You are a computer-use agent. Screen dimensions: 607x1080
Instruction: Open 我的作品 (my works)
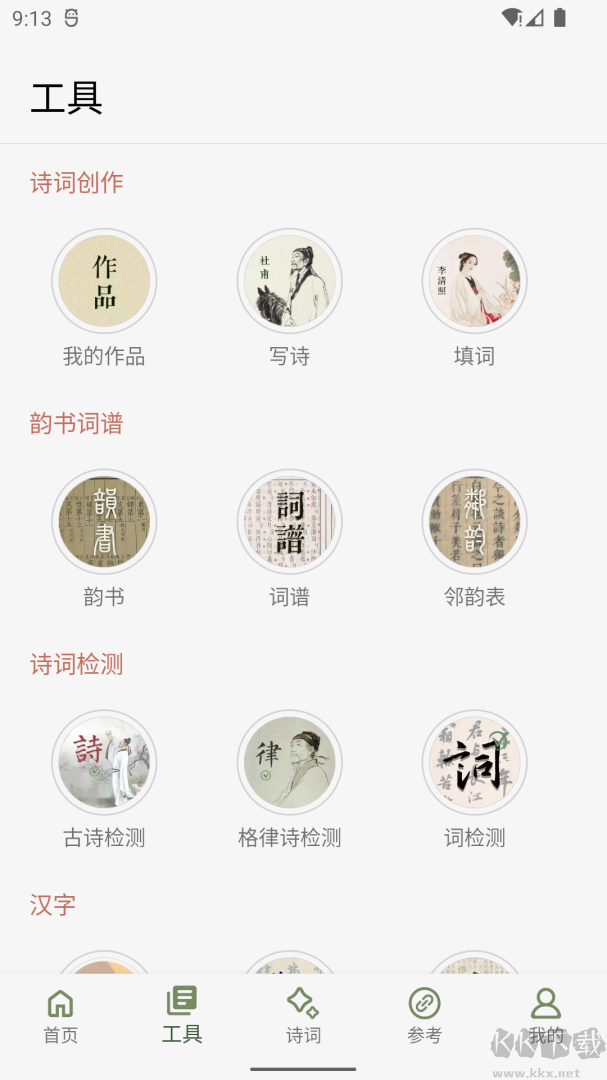(x=104, y=282)
